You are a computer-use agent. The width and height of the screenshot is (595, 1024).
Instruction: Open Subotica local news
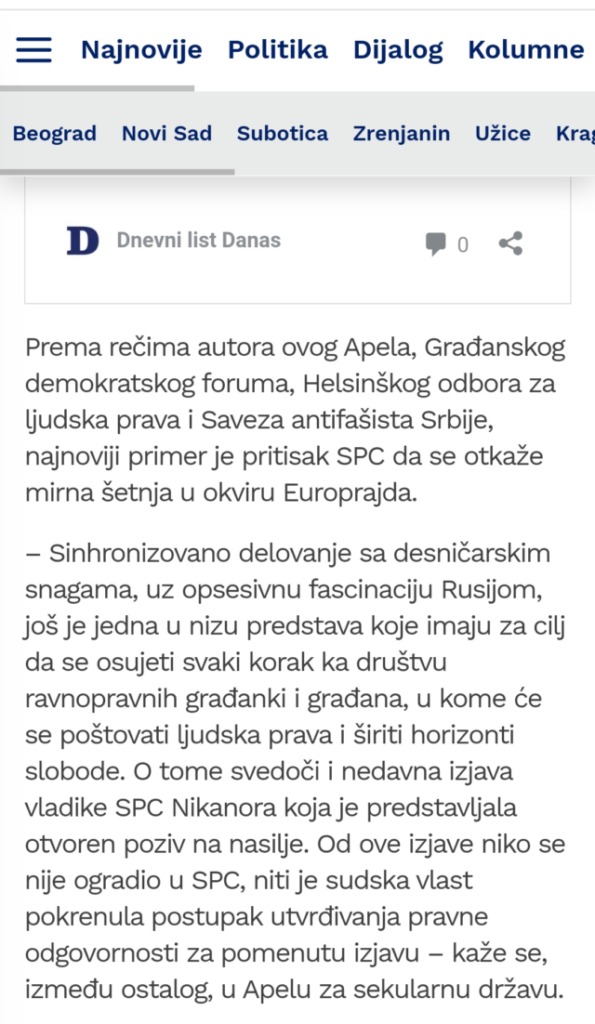point(282,133)
